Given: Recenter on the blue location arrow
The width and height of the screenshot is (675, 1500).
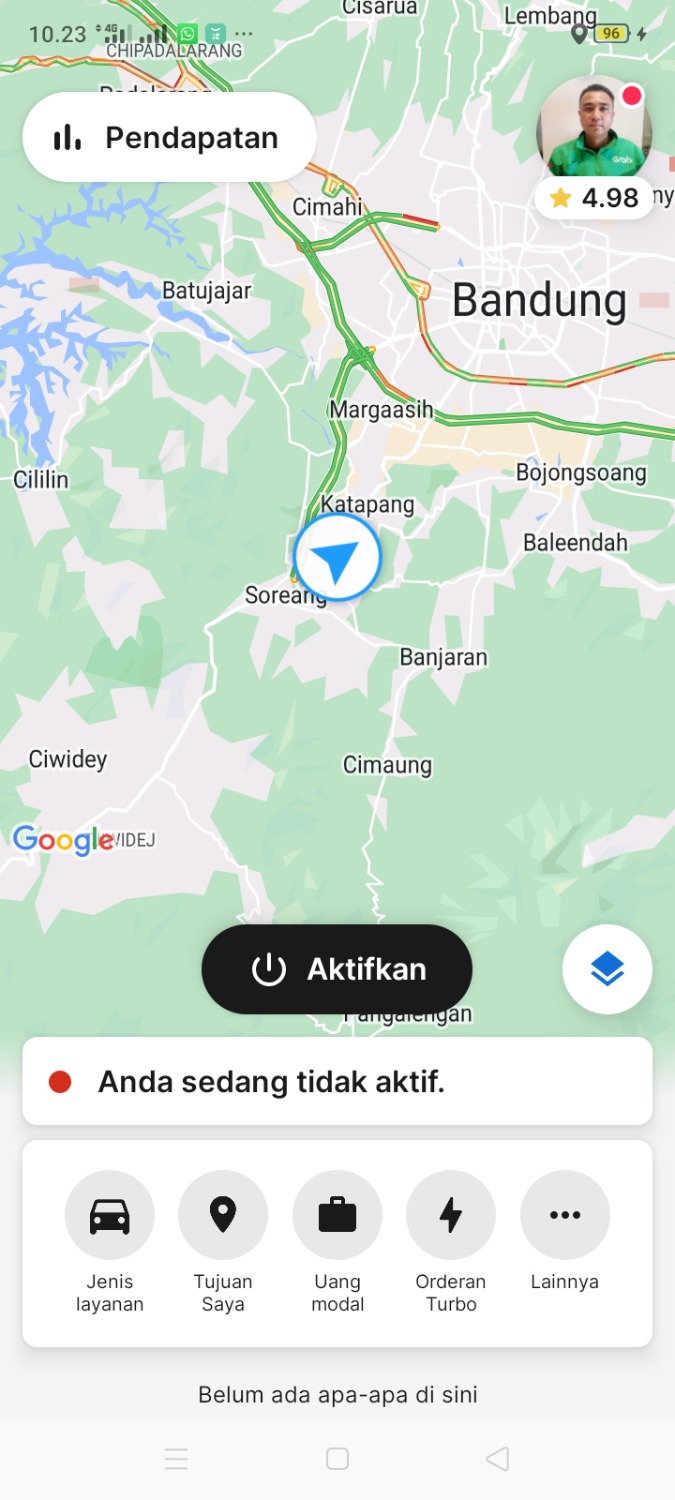Looking at the screenshot, I should (x=337, y=558).
